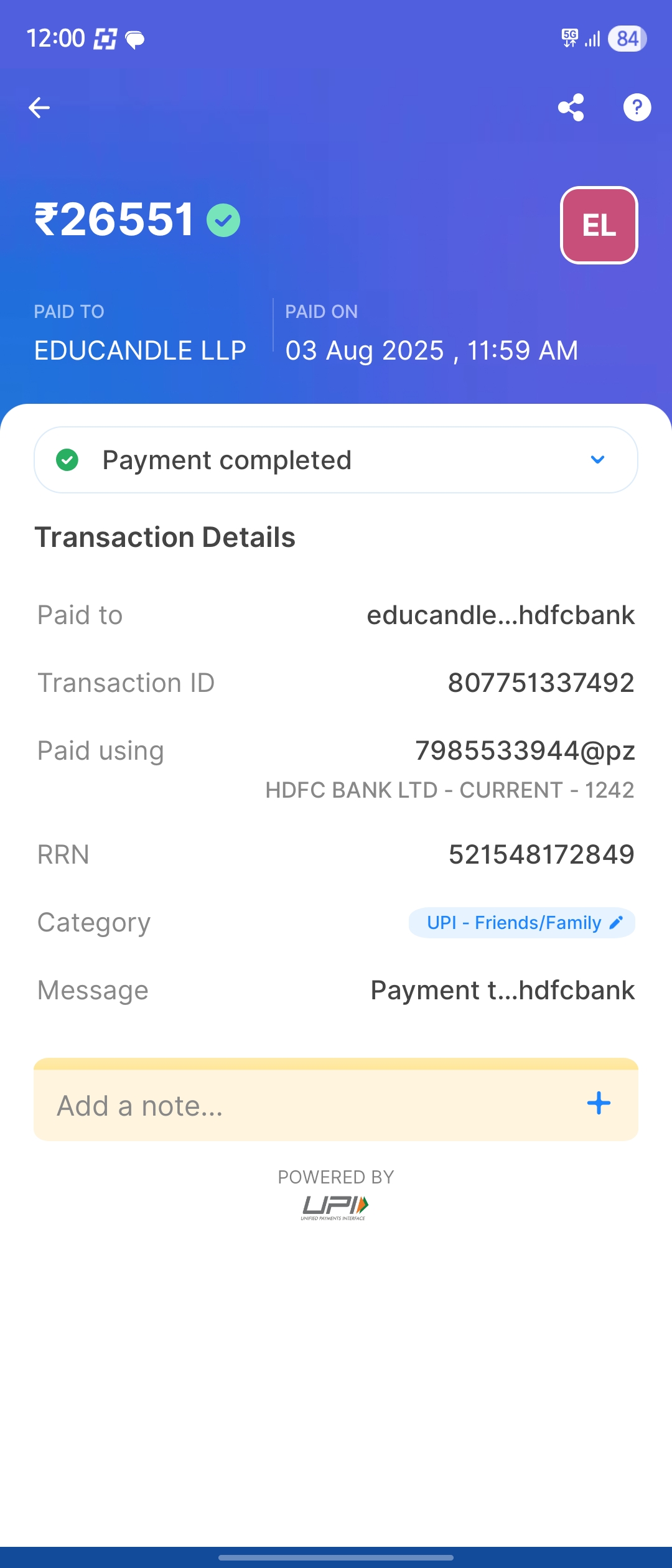
Task: Open the help question mark icon
Action: click(x=637, y=108)
